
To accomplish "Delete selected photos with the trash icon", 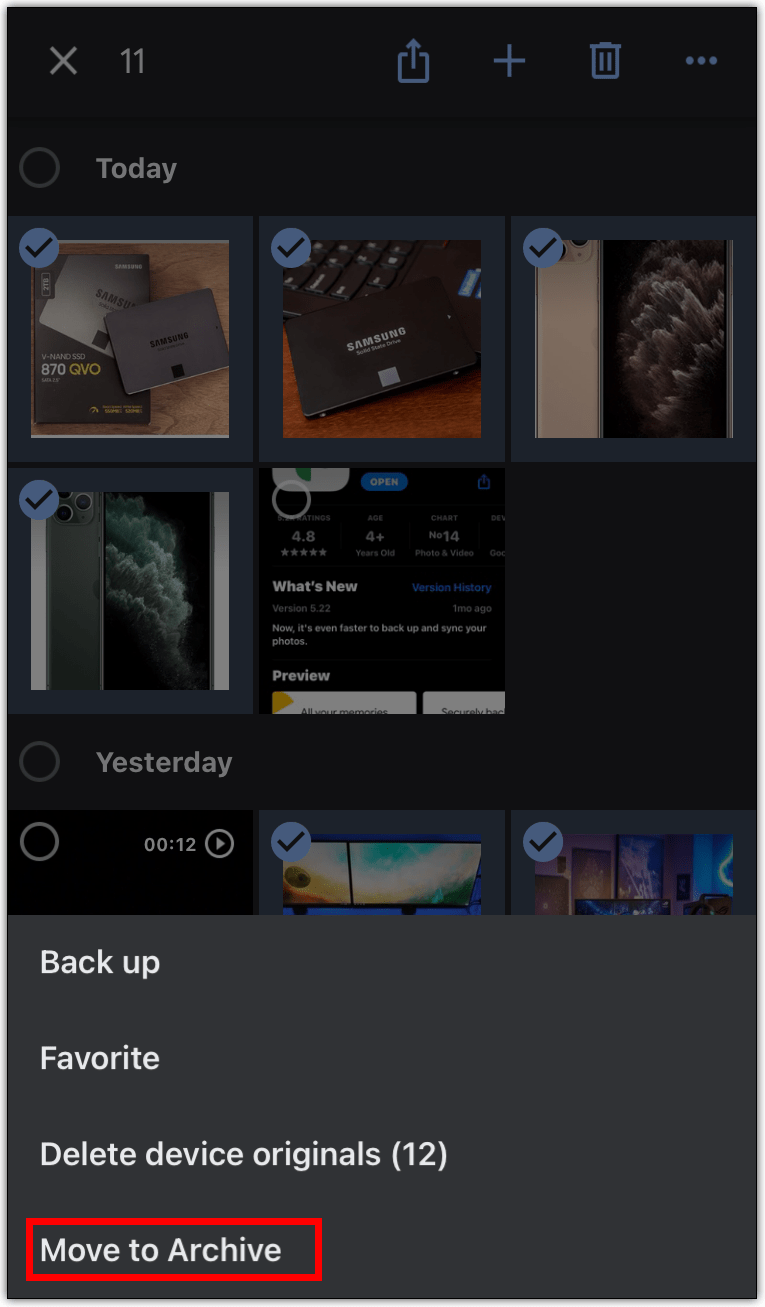I will (604, 62).
